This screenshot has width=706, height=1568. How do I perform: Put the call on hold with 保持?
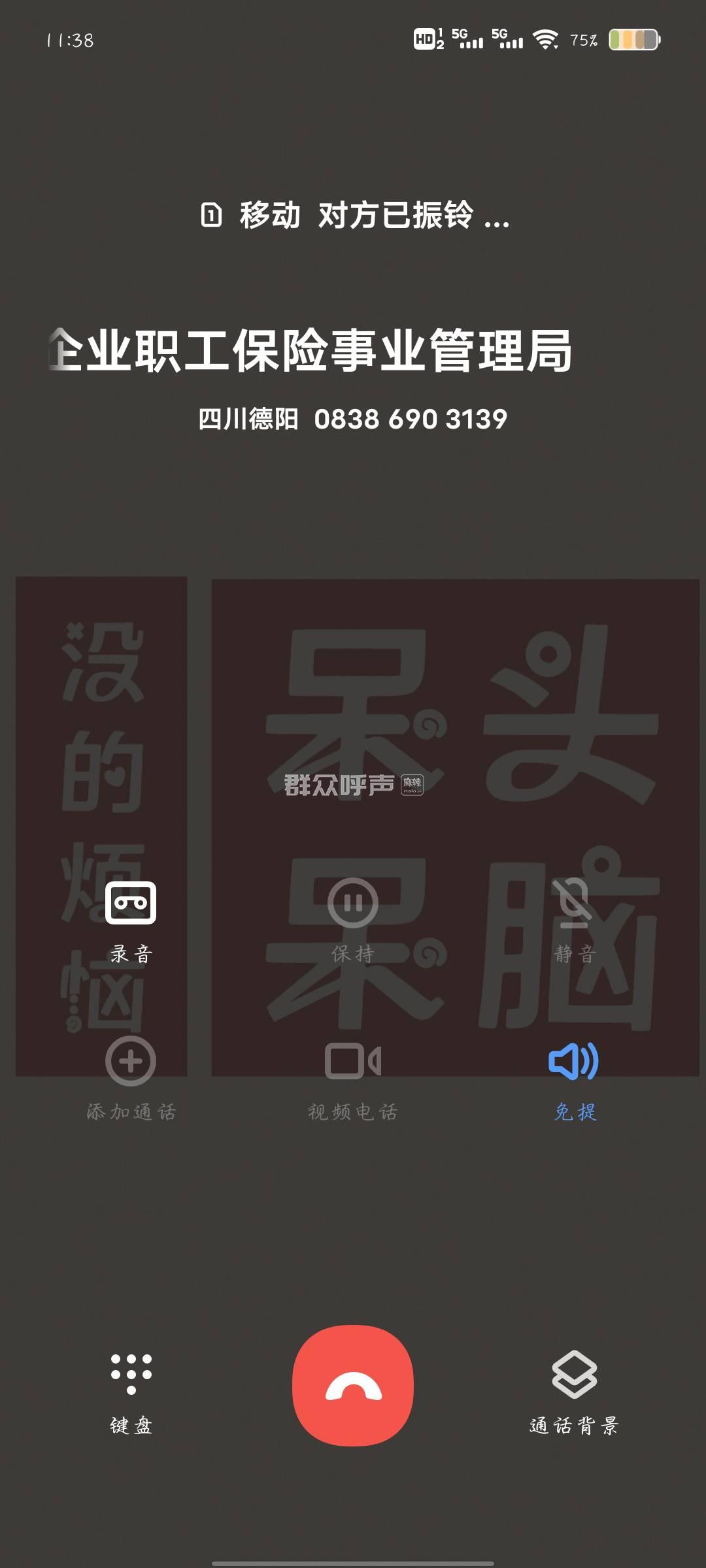coord(353,904)
